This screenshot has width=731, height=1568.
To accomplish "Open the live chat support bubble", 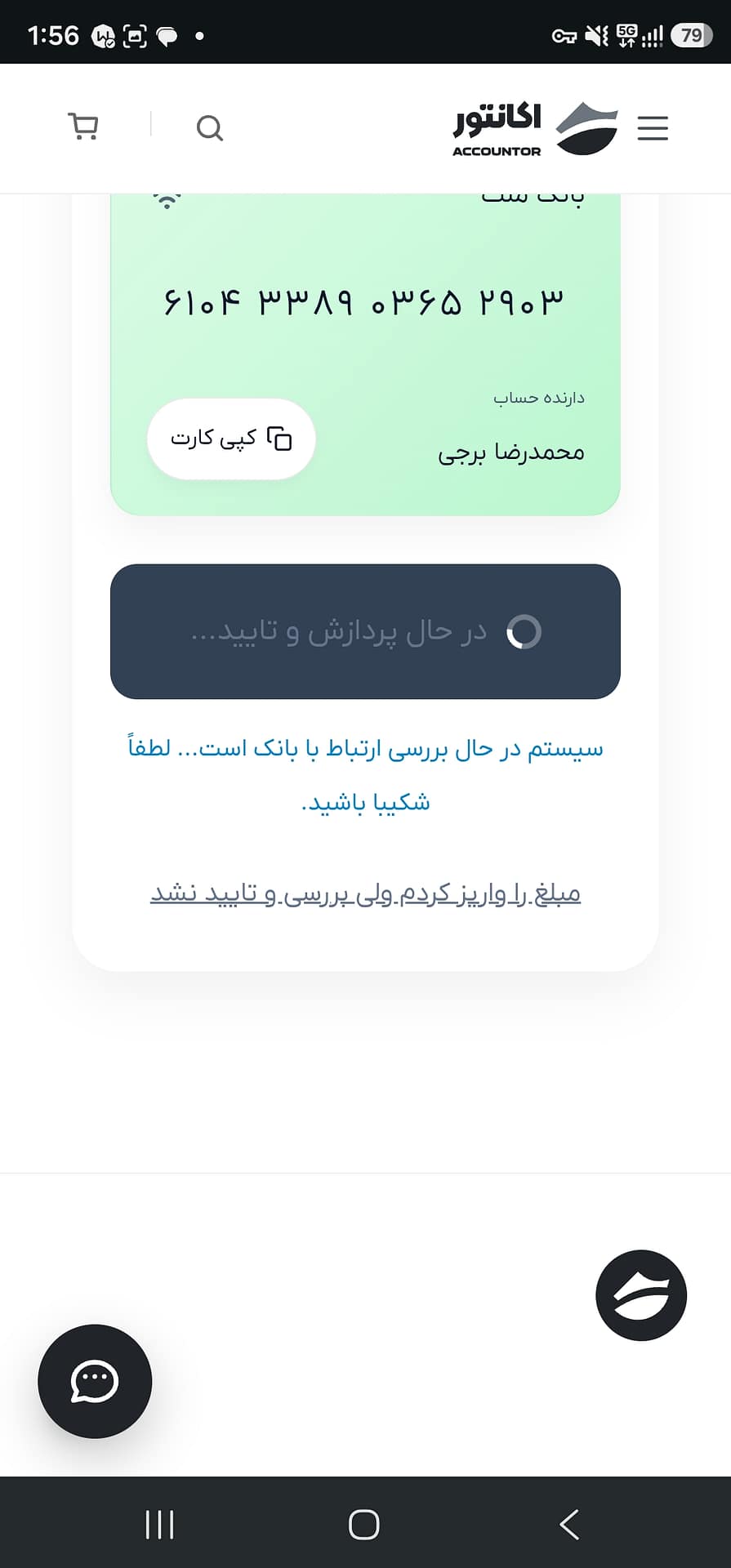I will 95,1381.
